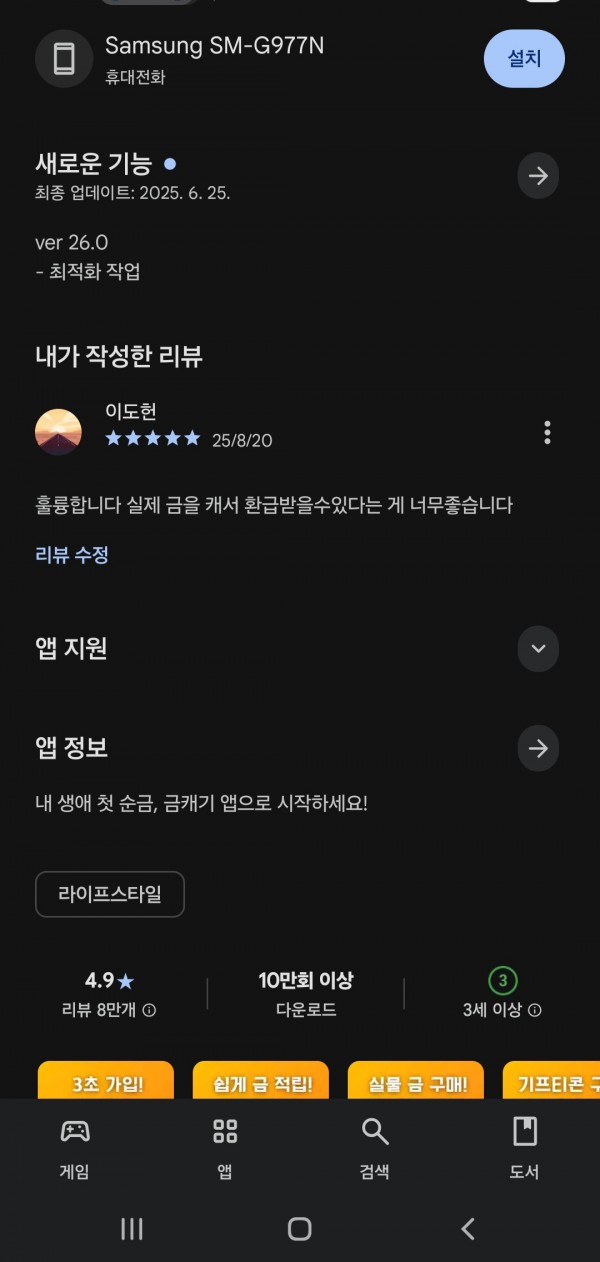Switch to the 게임 tab
The width and height of the screenshot is (600, 1262).
pyautogui.click(x=75, y=1148)
